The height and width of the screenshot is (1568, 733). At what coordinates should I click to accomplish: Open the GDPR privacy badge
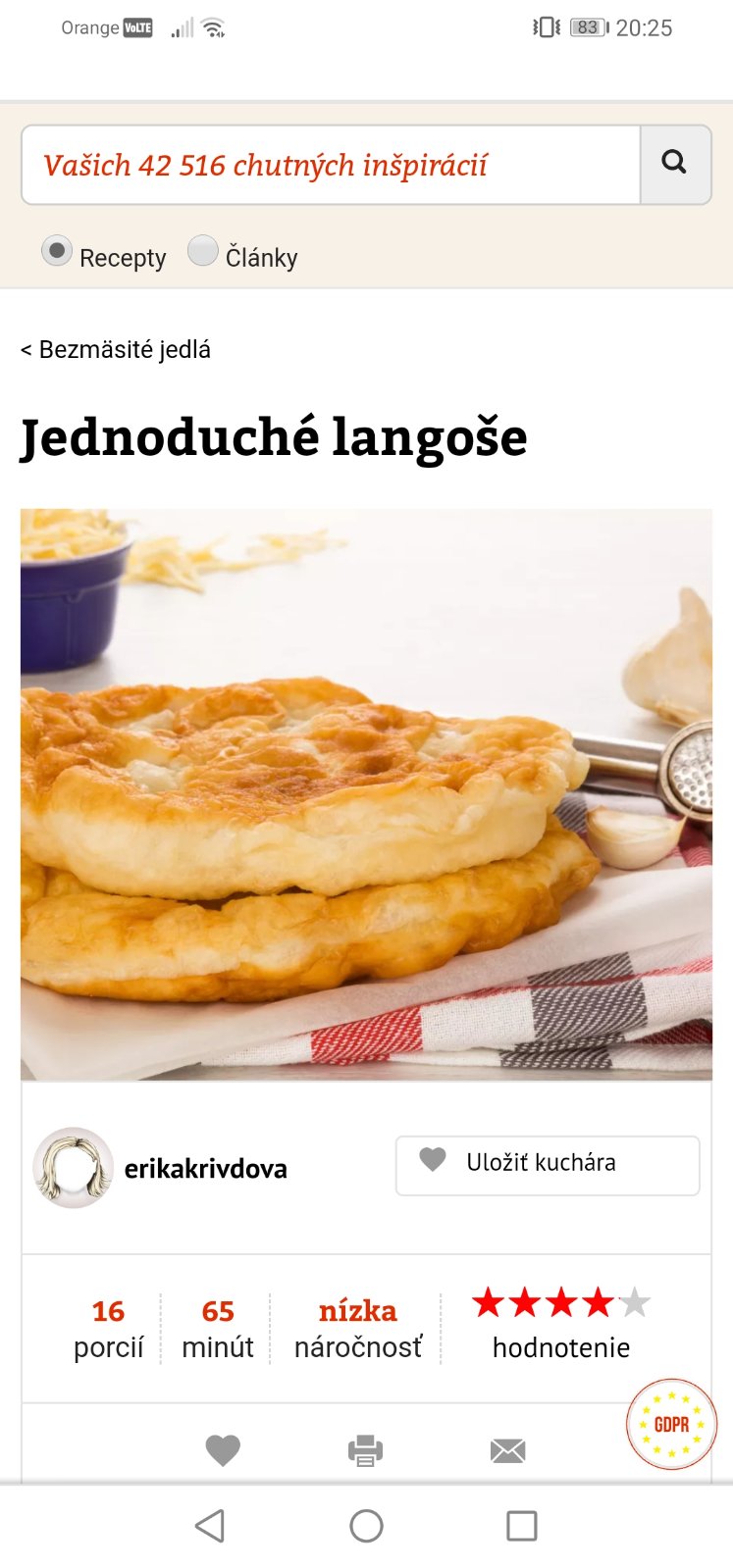[671, 1425]
